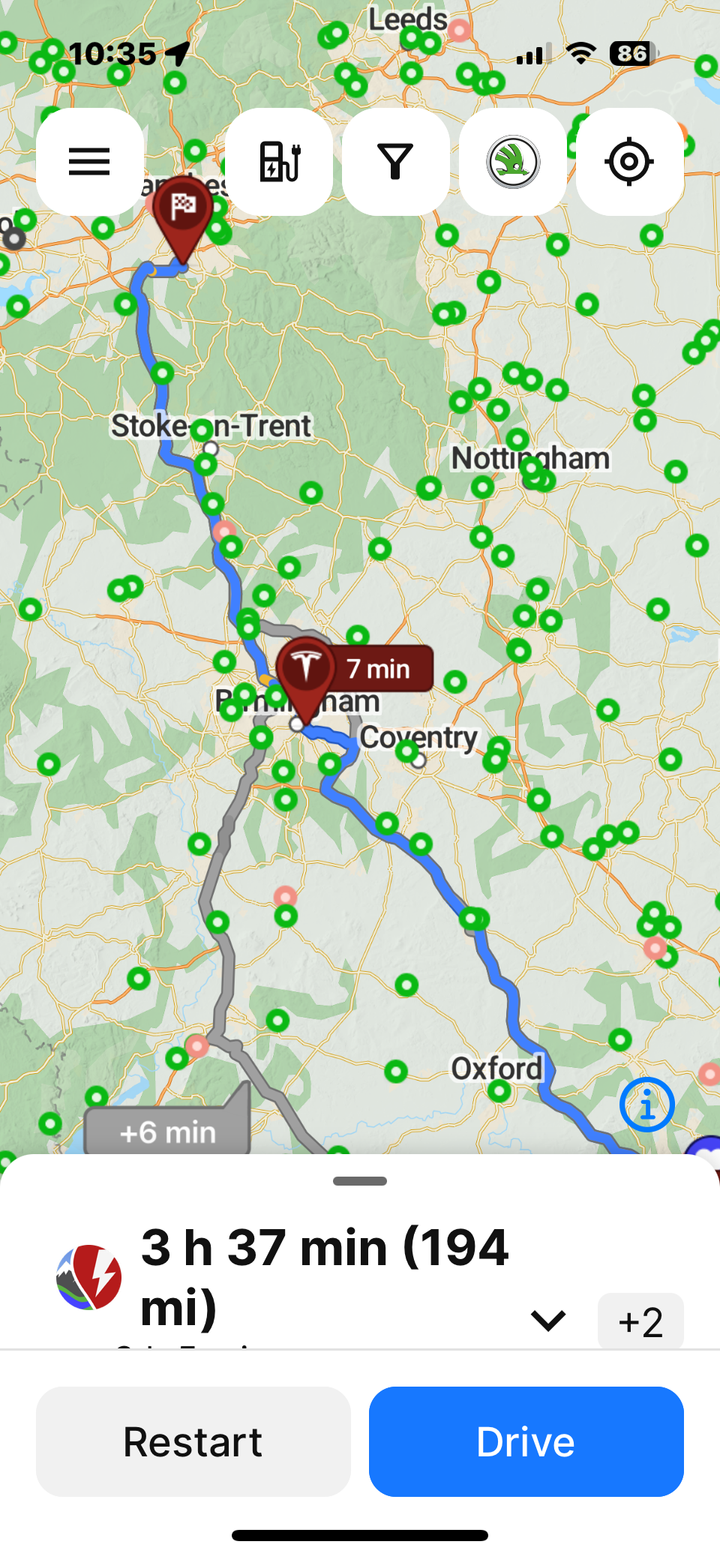Open the map info icon
Screen dimensions: 720x1559
[x=647, y=1106]
